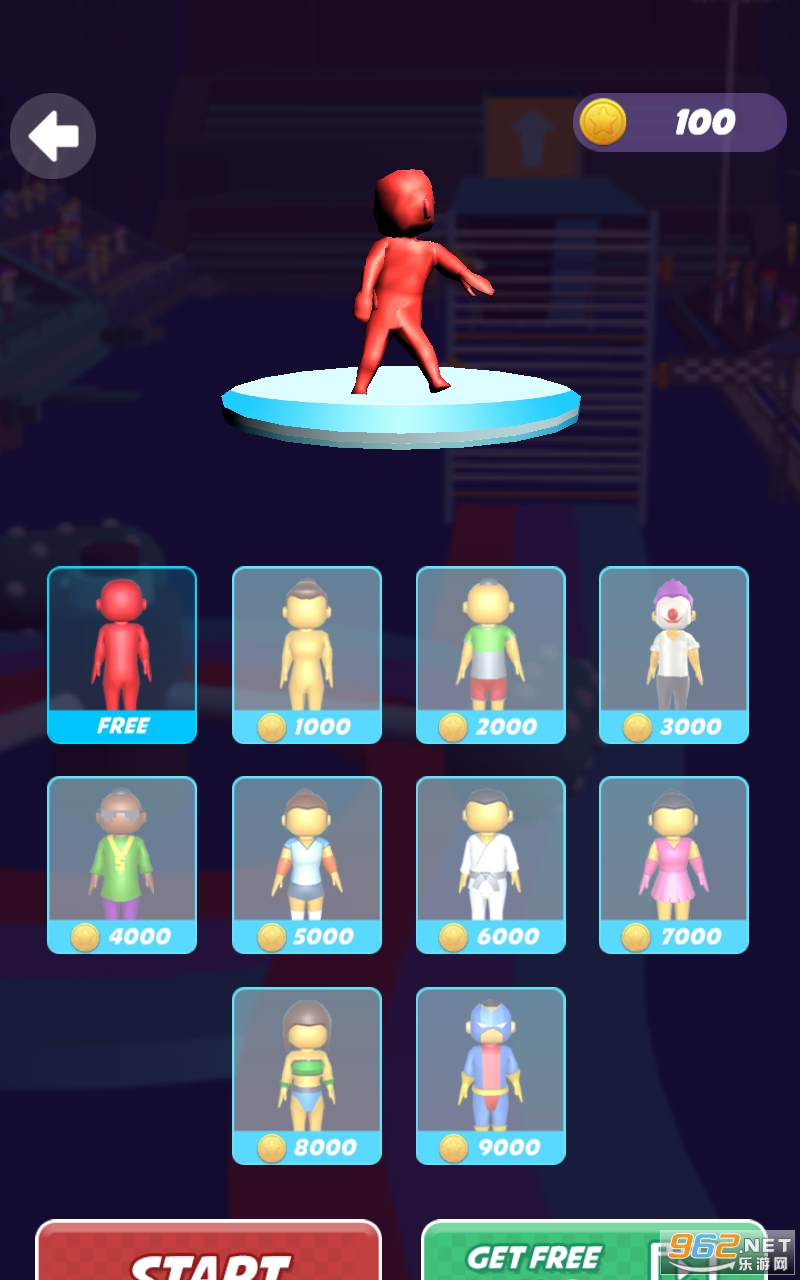Viewport: 800px width, 1280px height.
Task: Choose the 7000 coin pink dress skin
Action: click(x=674, y=865)
